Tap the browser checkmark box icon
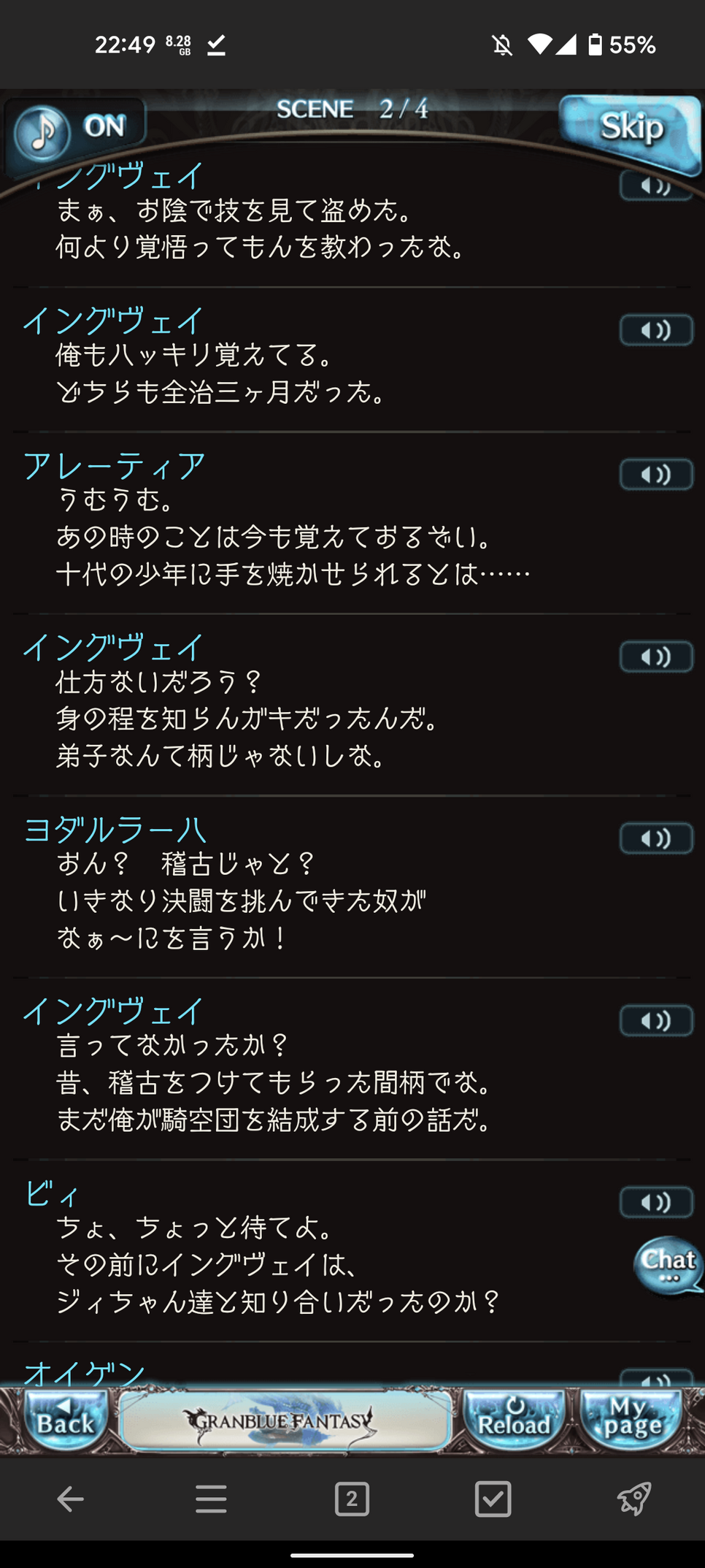The image size is (705, 1568). pos(493,1499)
